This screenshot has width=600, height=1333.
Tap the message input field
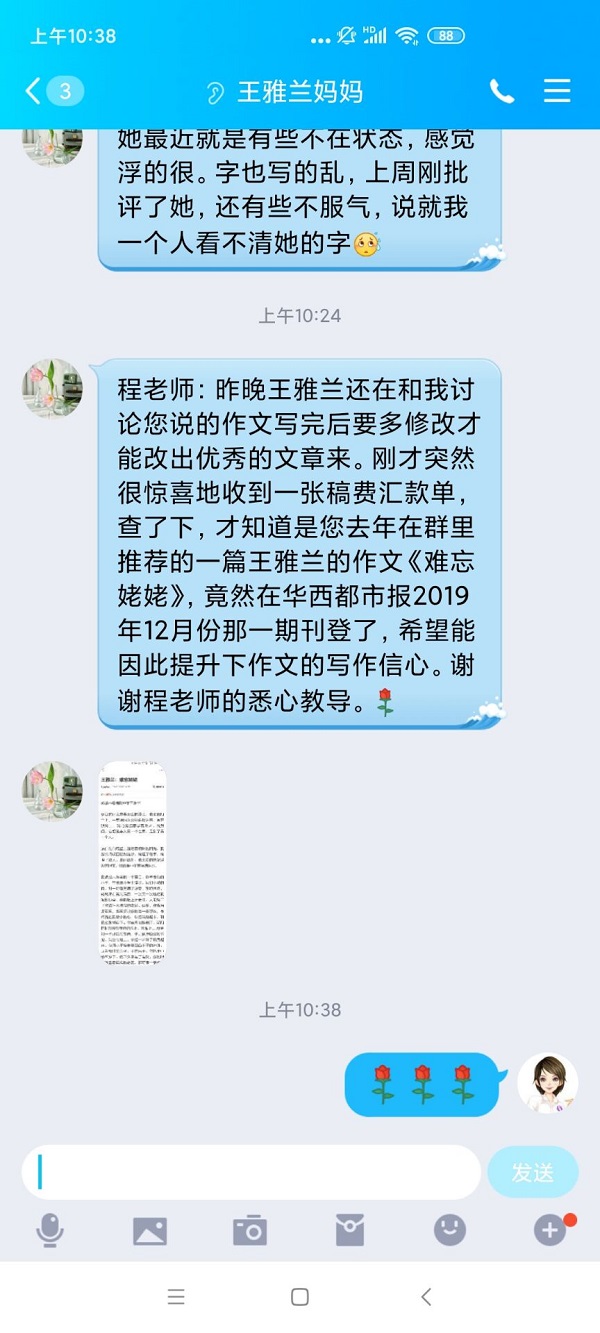click(x=250, y=1172)
